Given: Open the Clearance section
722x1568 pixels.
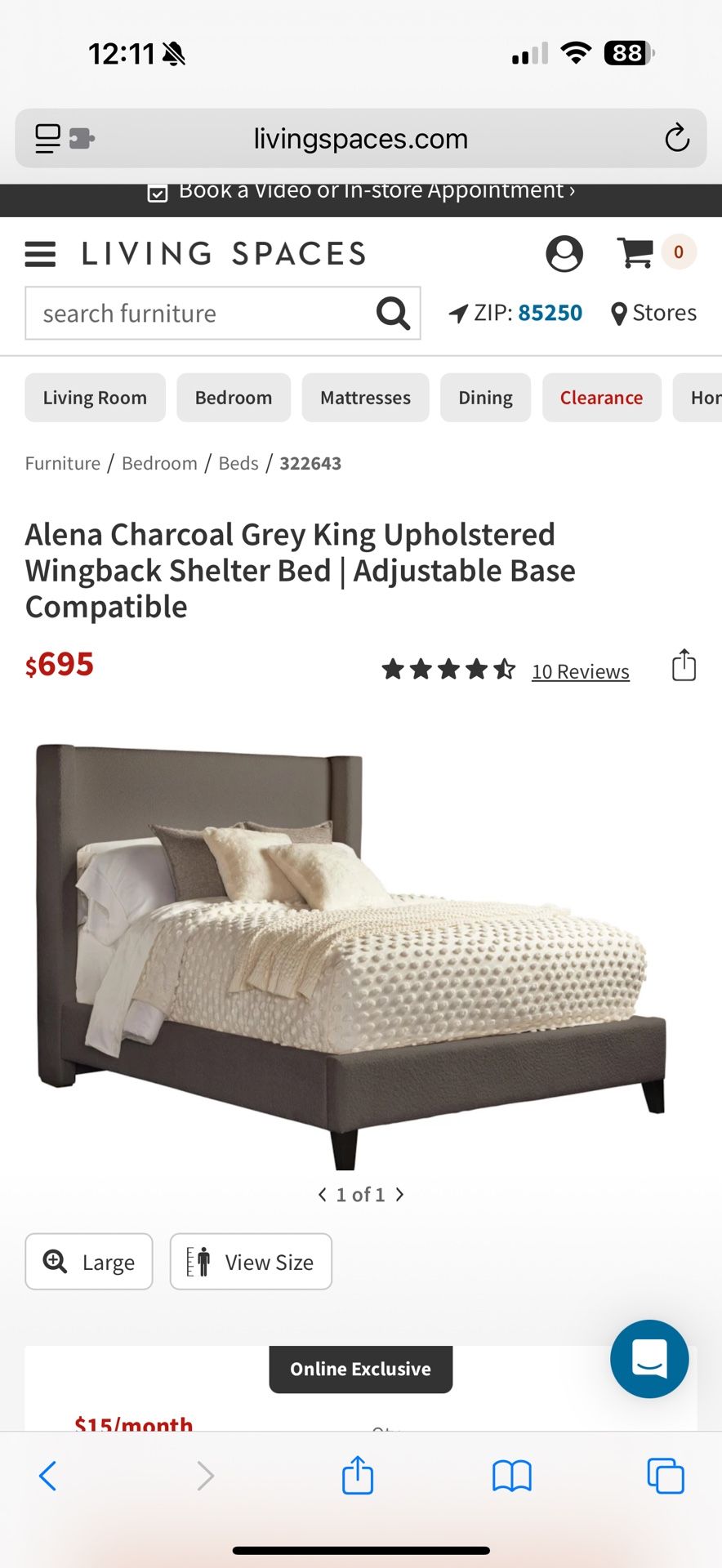Looking at the screenshot, I should (x=601, y=398).
